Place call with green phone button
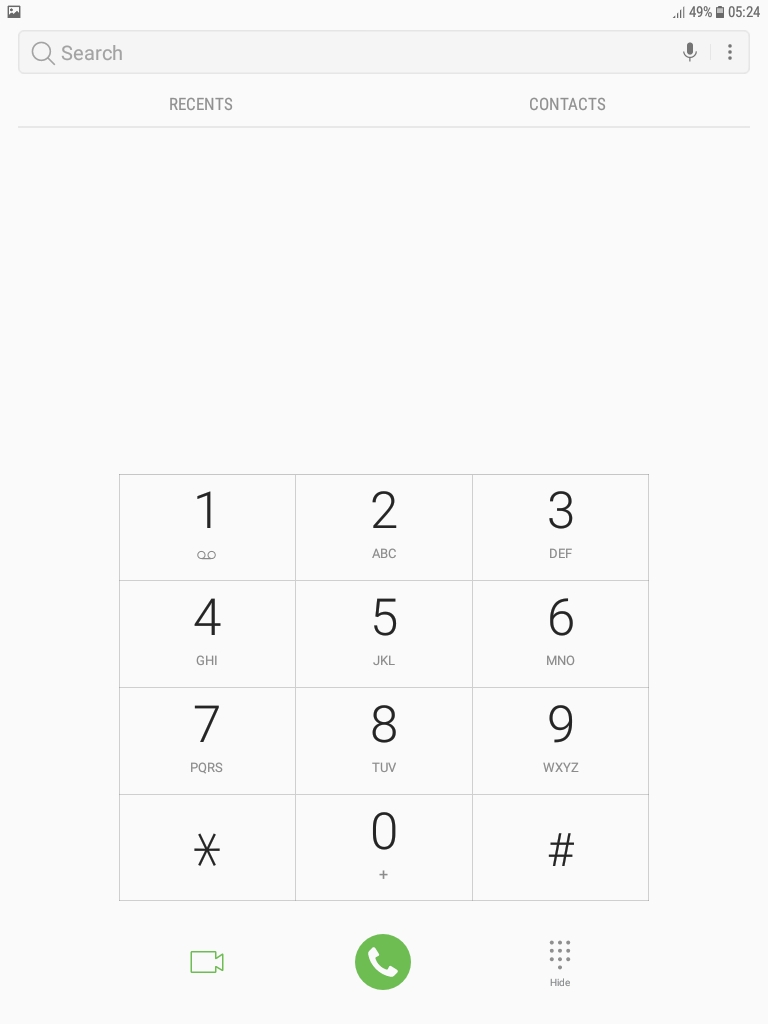This screenshot has height=1024, width=768. [383, 962]
